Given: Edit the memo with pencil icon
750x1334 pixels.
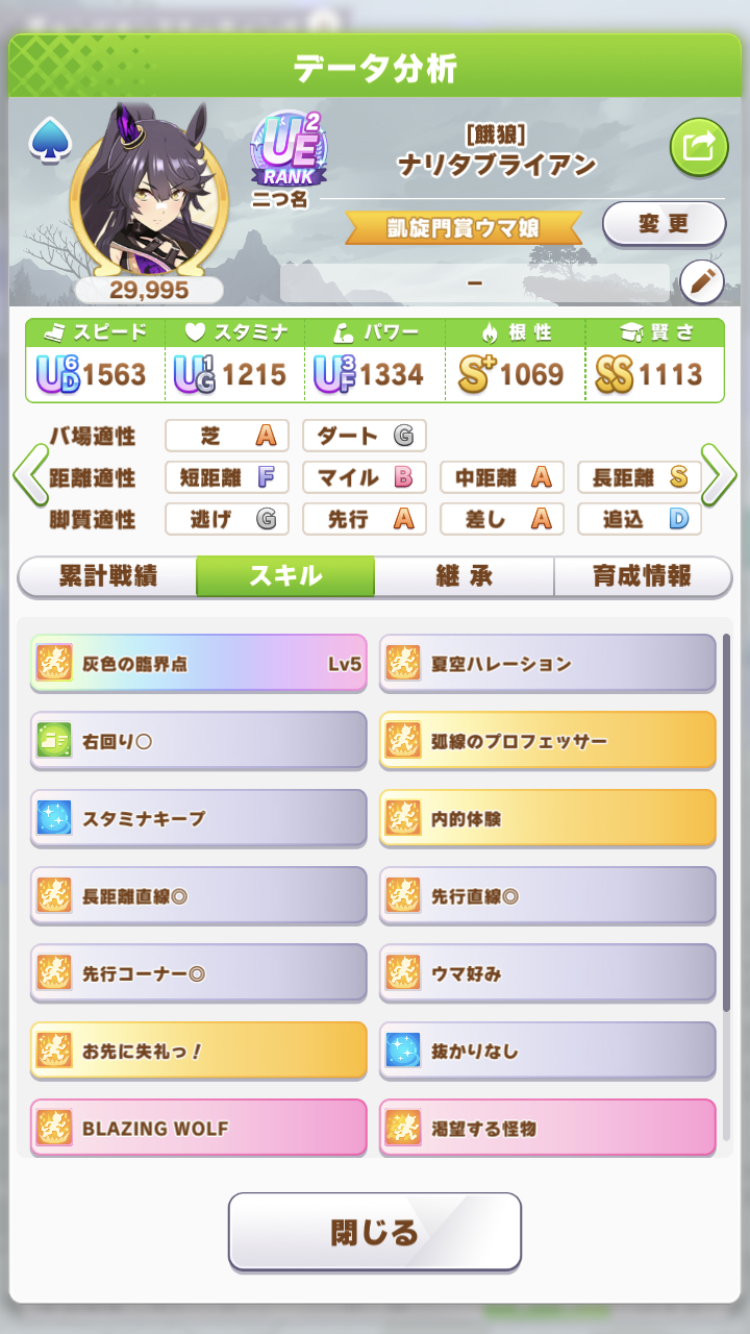Looking at the screenshot, I should coord(701,283).
